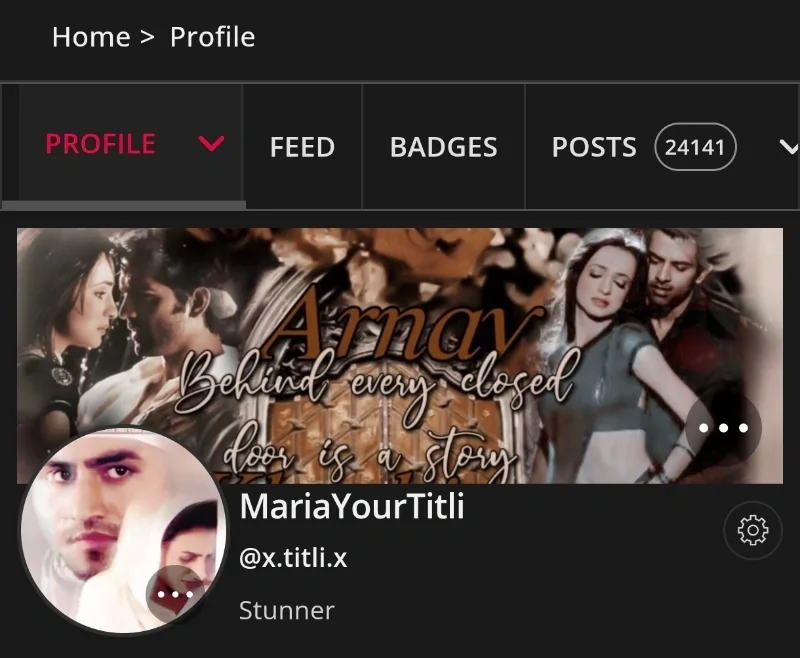Expand more tabs with the chevron
This screenshot has height=658, width=800.
(x=787, y=147)
